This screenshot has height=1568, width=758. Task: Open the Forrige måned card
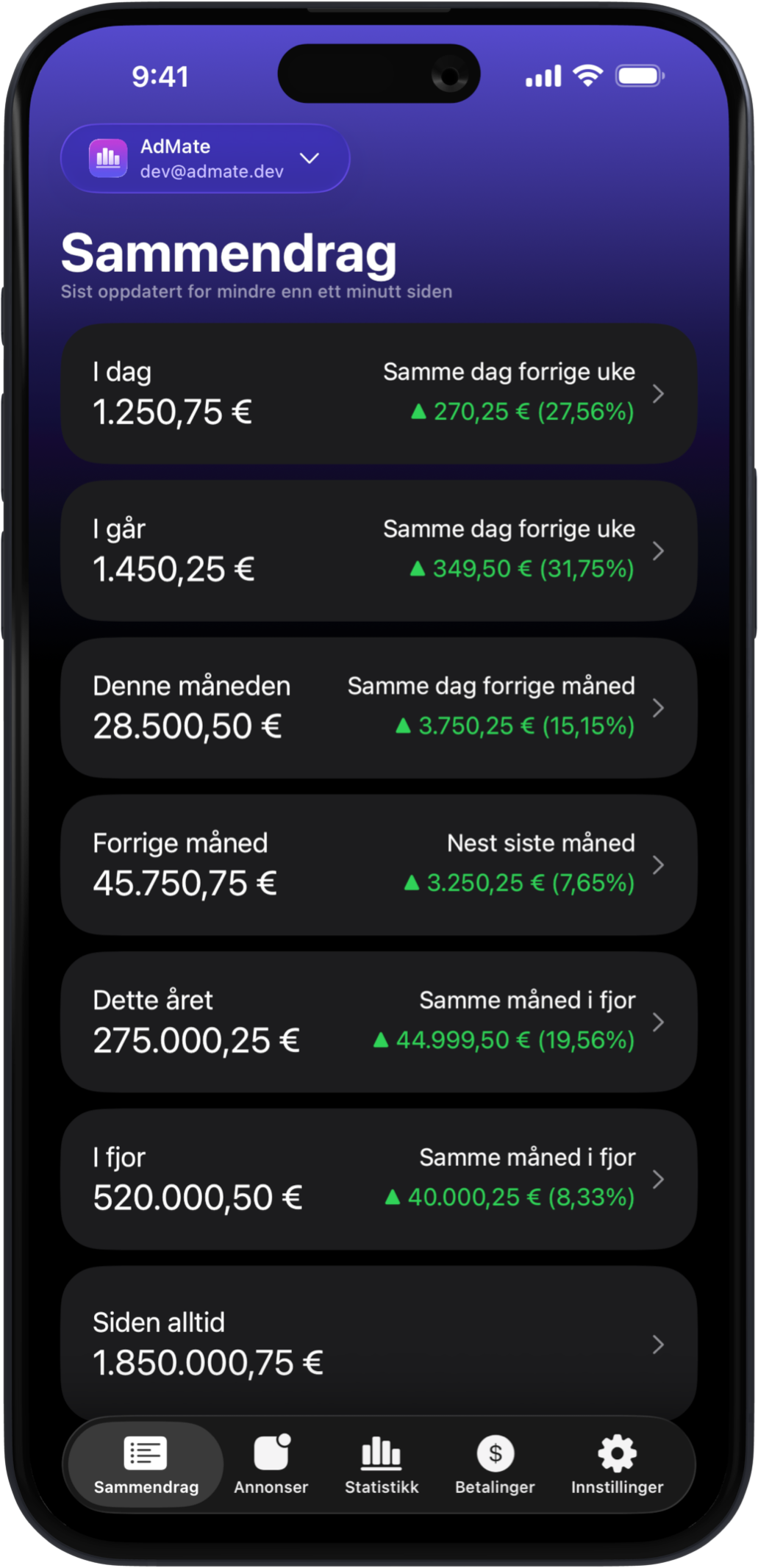[378, 864]
